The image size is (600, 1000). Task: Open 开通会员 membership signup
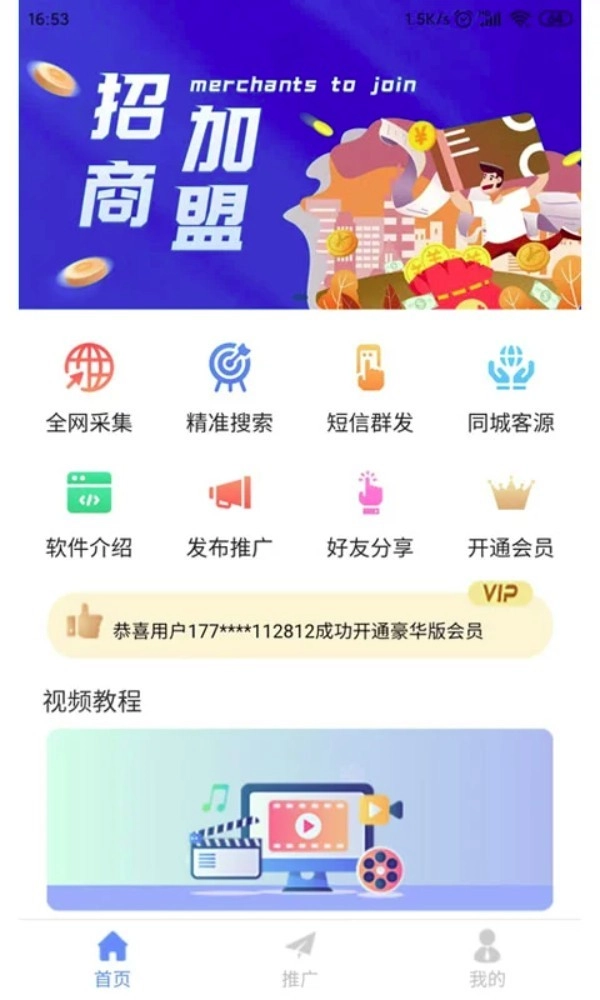(x=510, y=512)
